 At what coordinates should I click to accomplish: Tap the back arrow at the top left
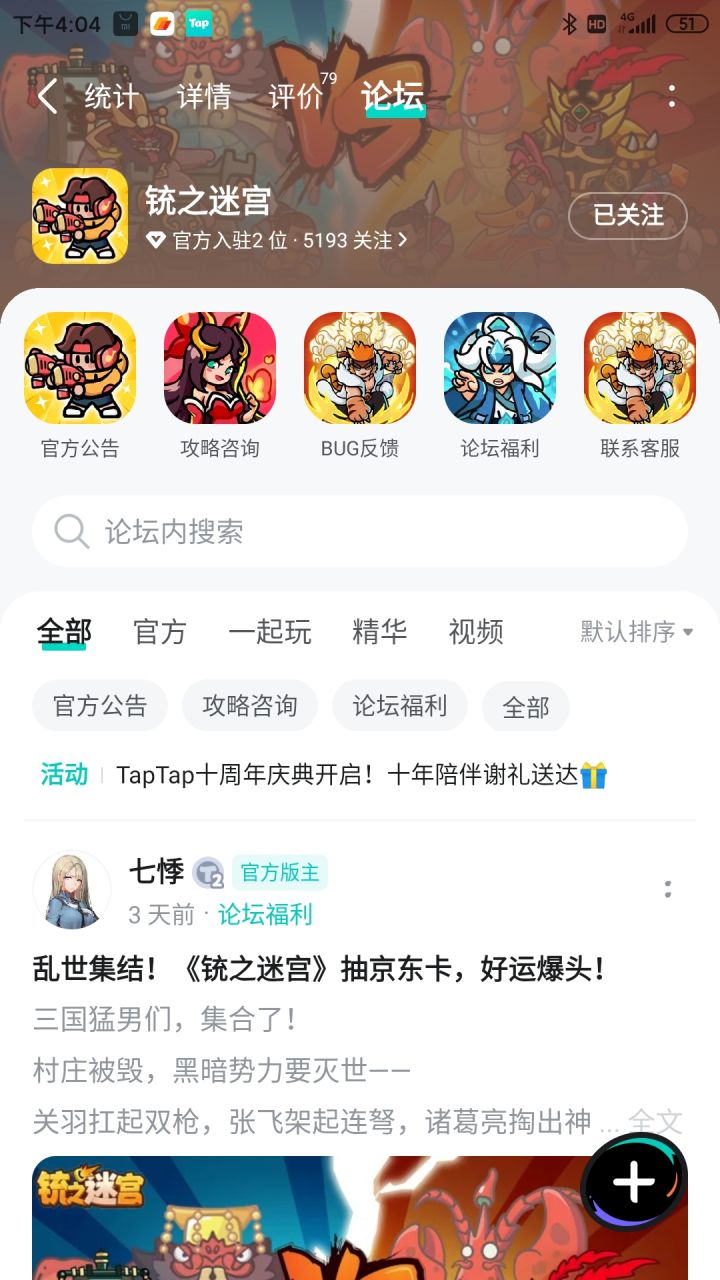[45, 95]
